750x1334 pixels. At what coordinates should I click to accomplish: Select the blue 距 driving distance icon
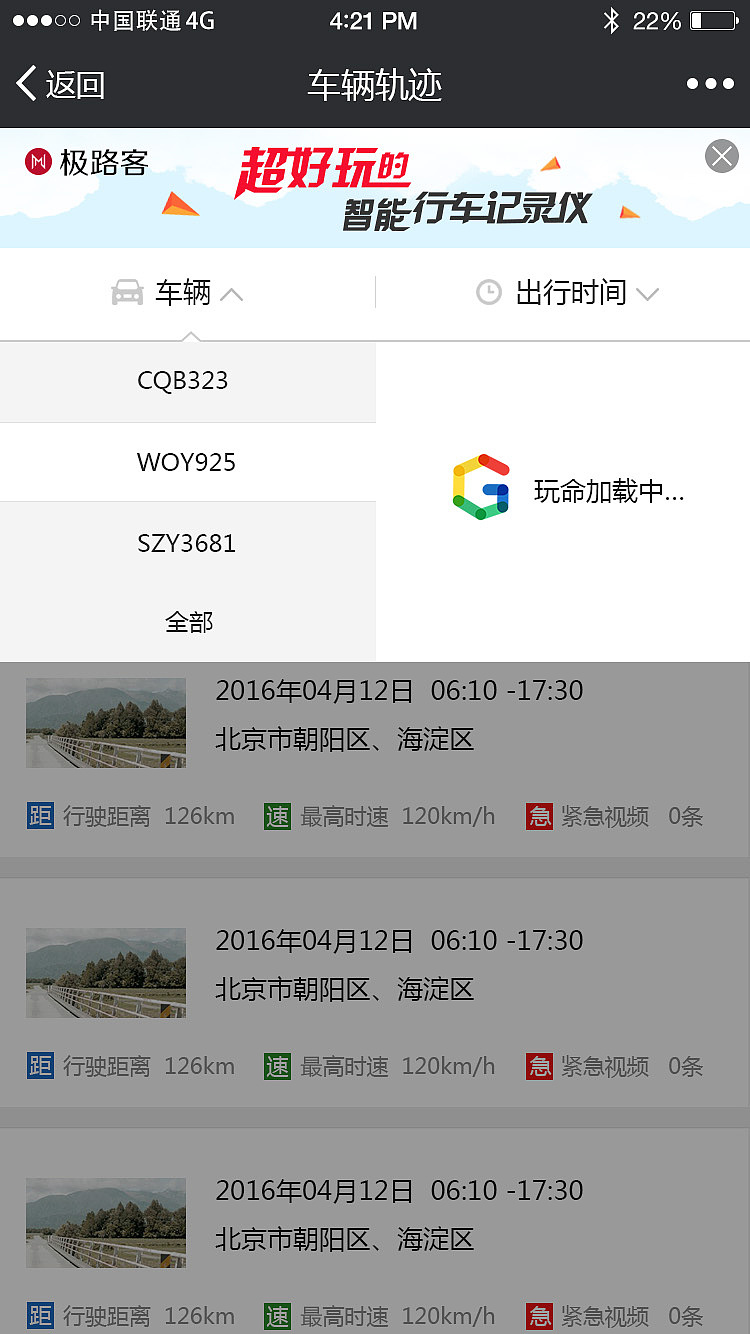[41, 816]
